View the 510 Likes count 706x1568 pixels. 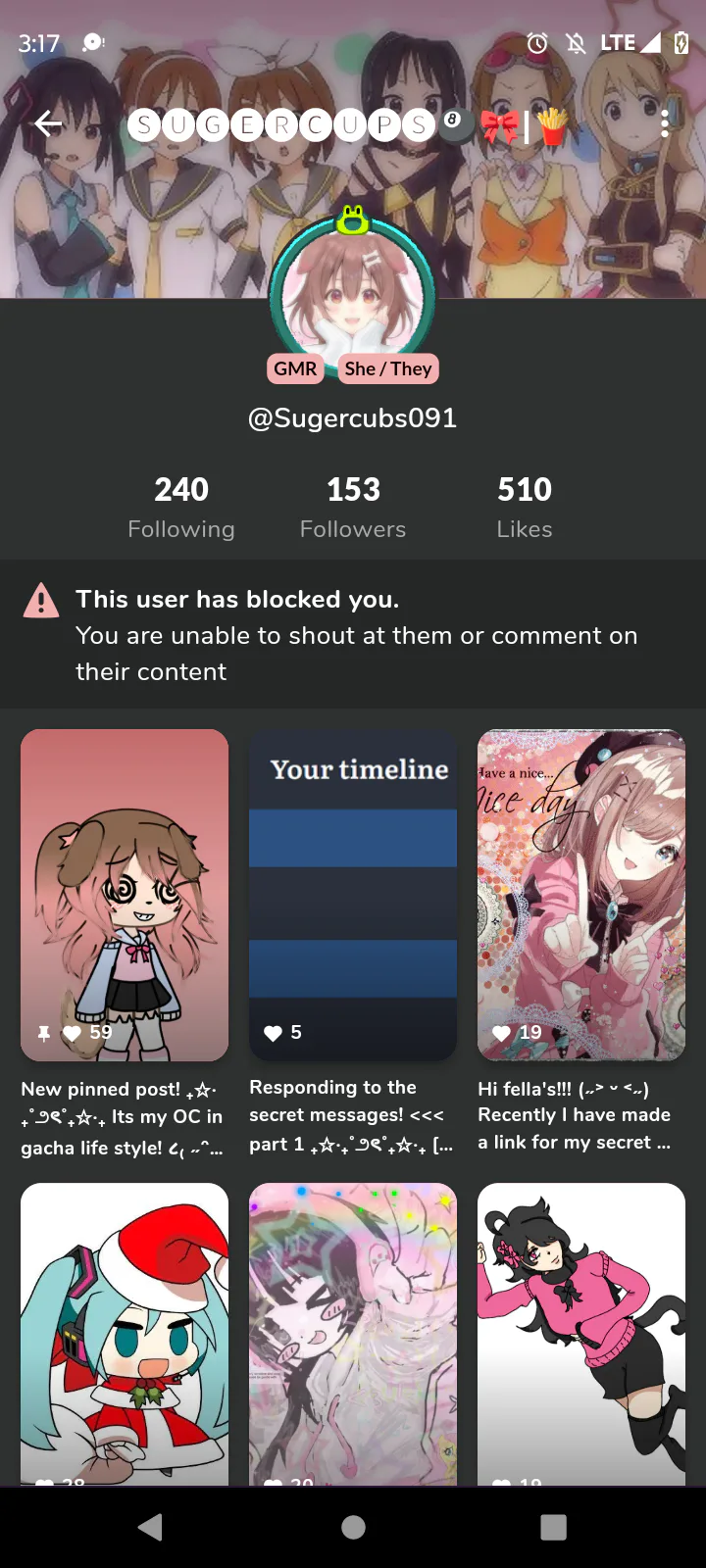(x=525, y=507)
